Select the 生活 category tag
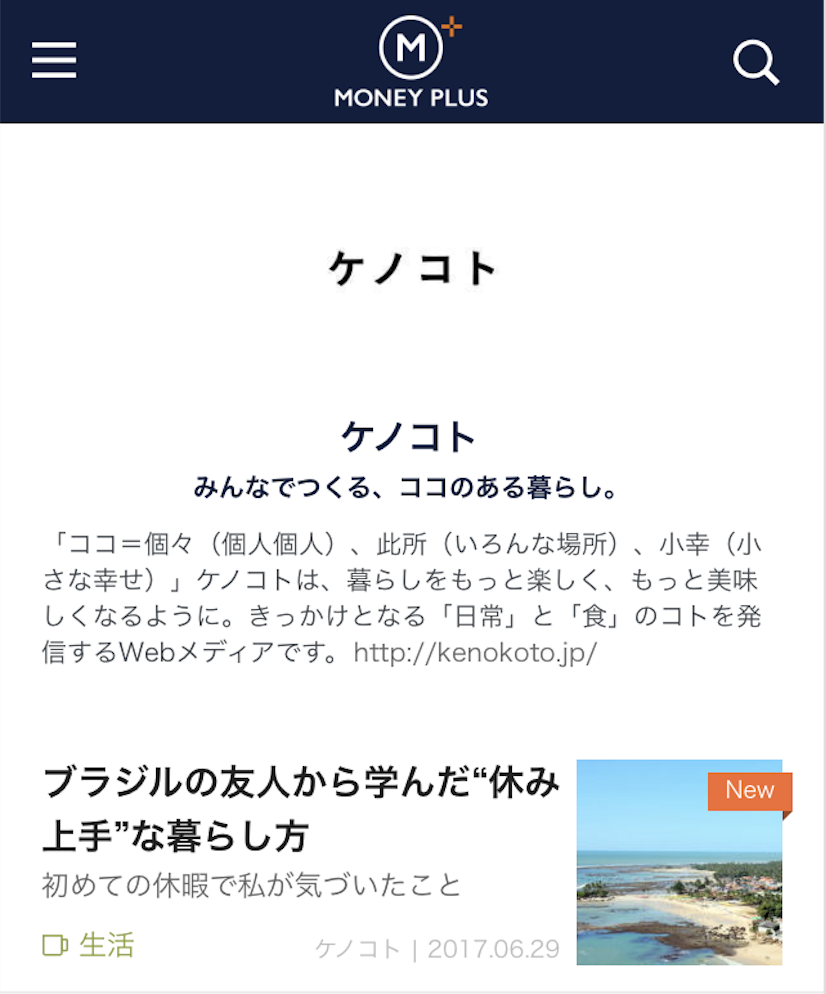Screen dimensions: 826x994 pos(89,945)
